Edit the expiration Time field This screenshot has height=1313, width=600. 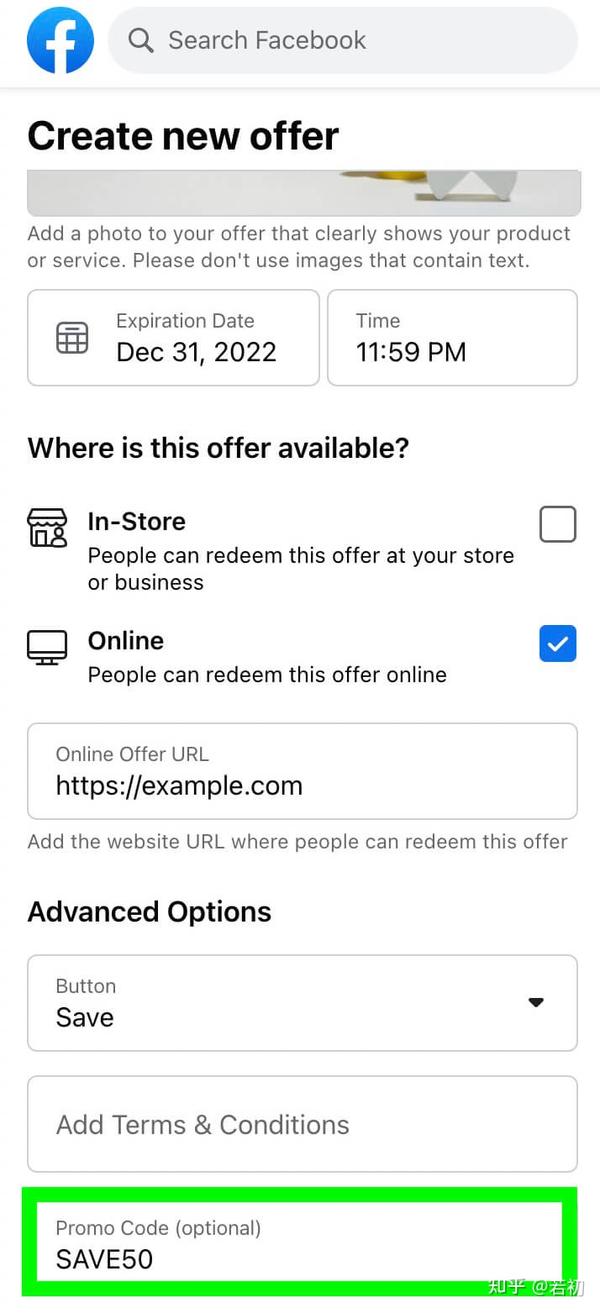coord(452,338)
